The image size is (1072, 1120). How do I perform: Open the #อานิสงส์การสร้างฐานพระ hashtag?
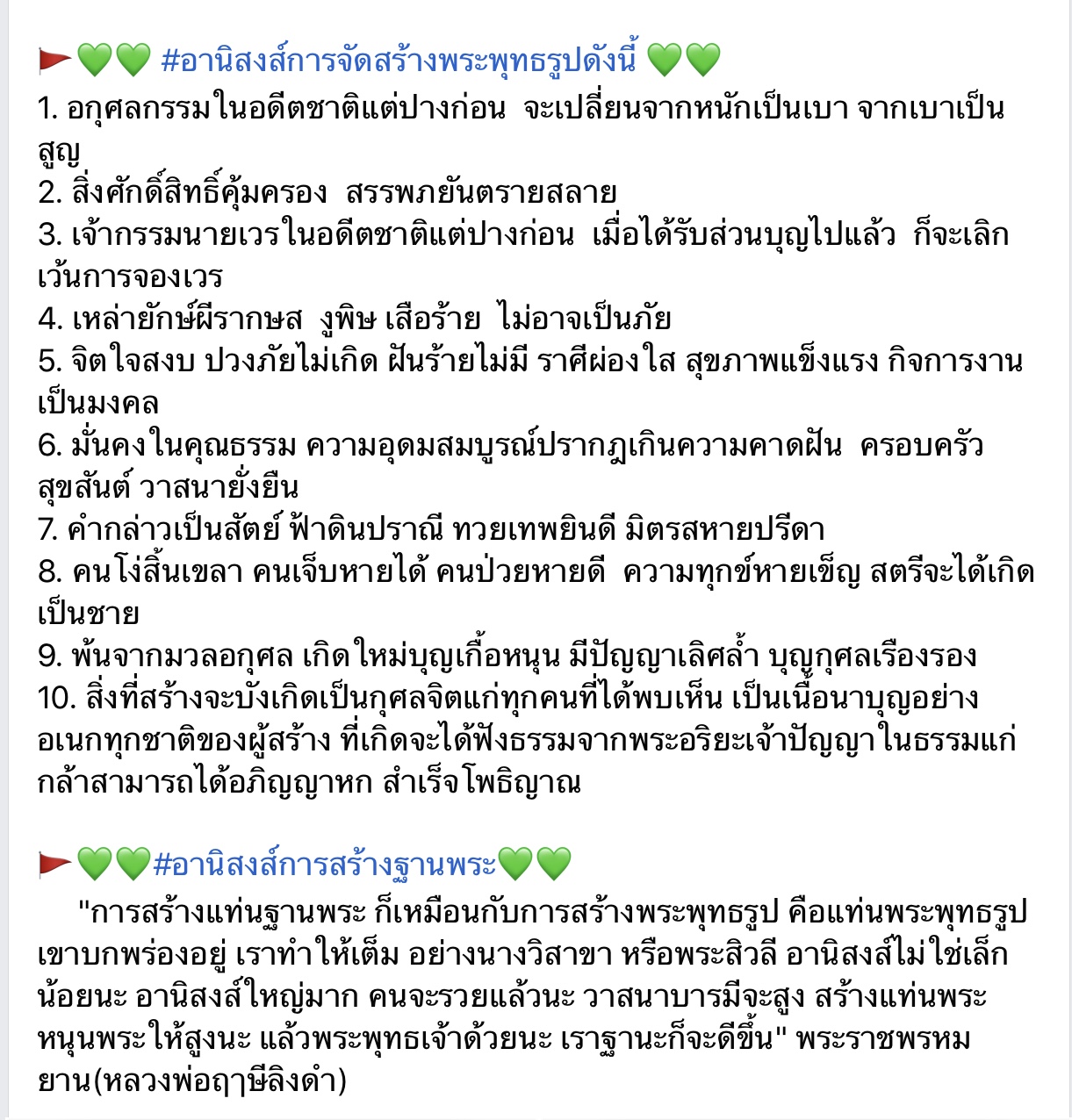(325, 865)
